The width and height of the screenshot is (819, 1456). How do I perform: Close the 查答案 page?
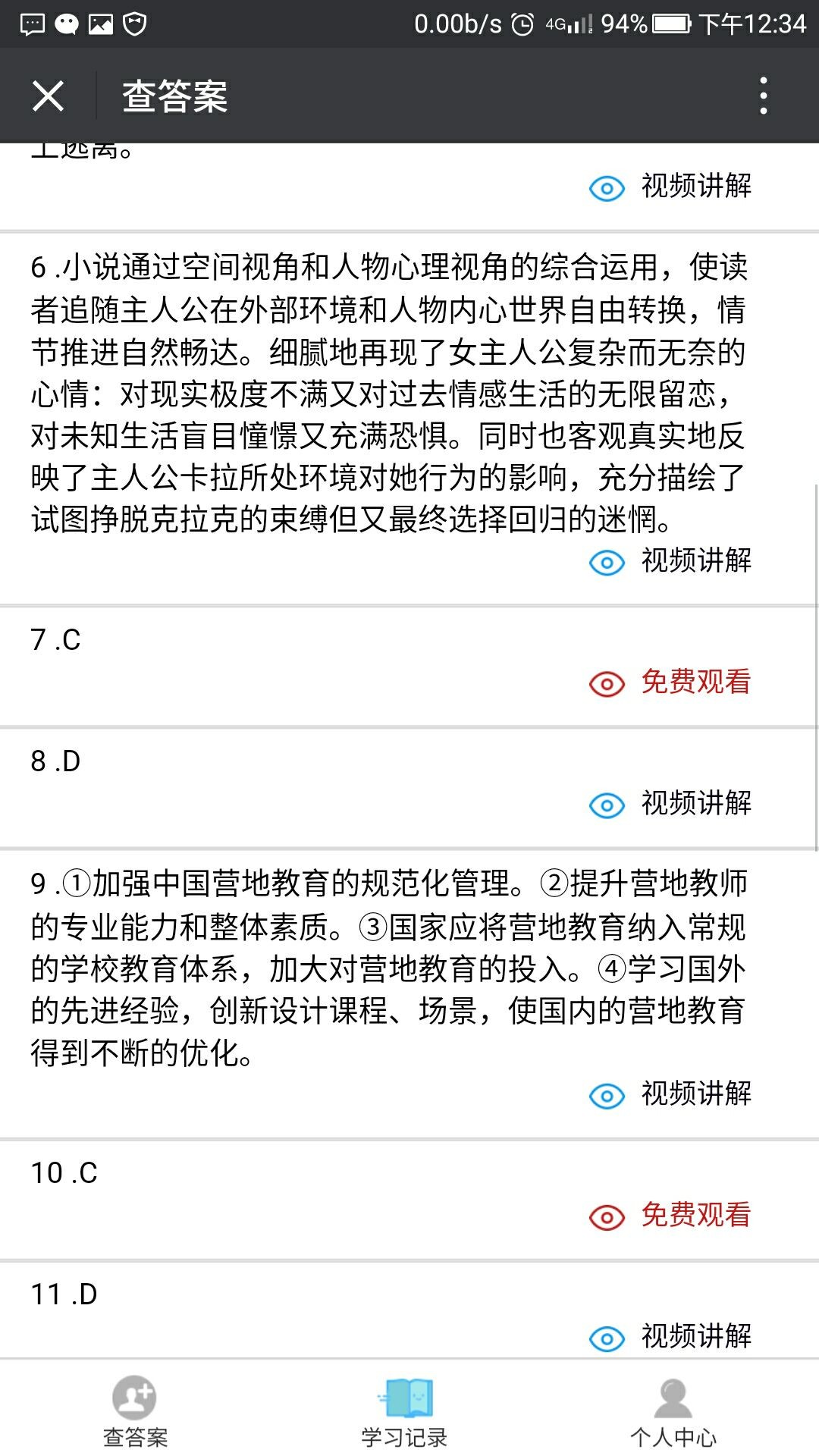click(x=48, y=96)
